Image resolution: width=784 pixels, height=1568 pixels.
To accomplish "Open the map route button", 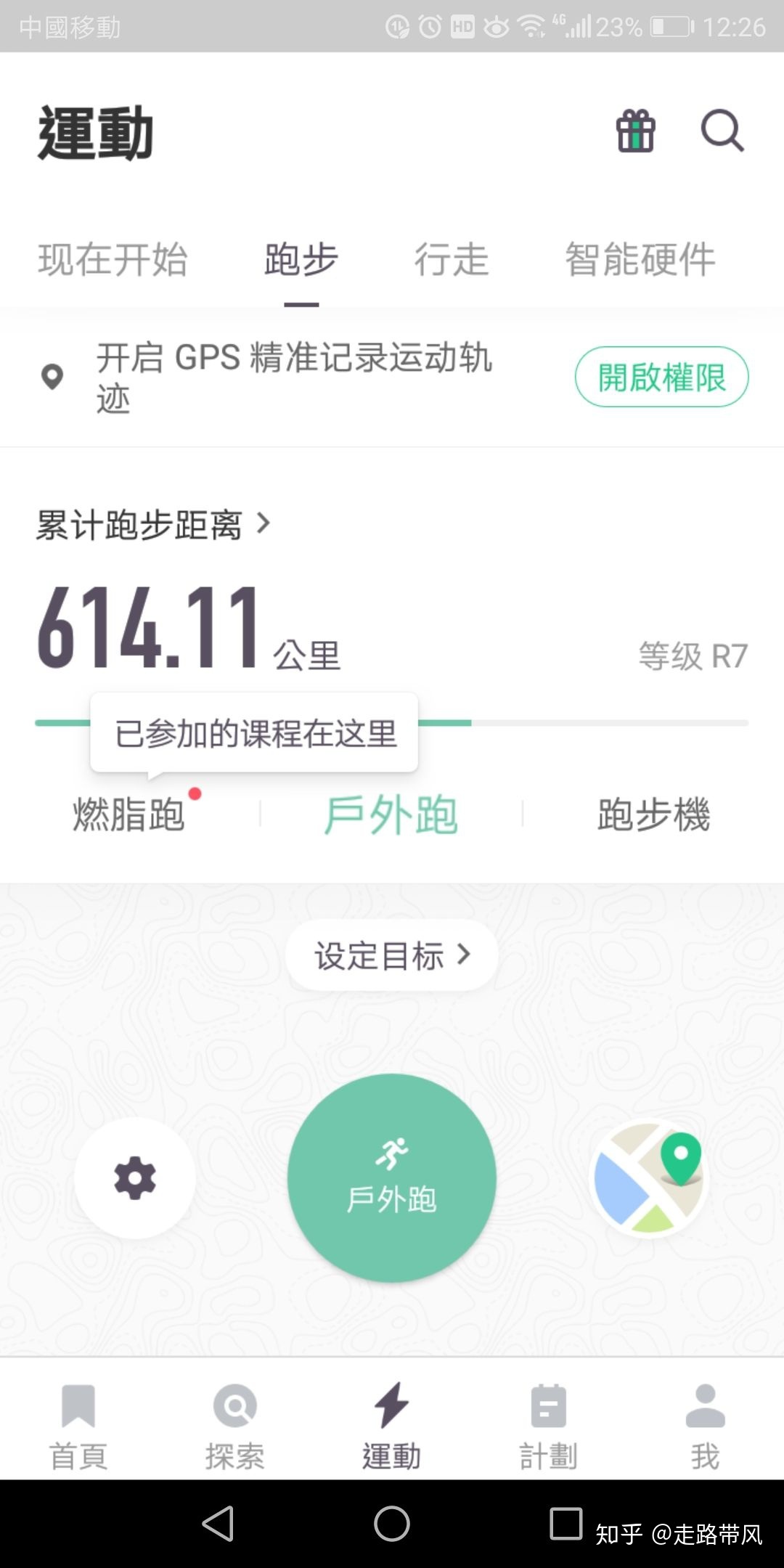I will 648,1178.
